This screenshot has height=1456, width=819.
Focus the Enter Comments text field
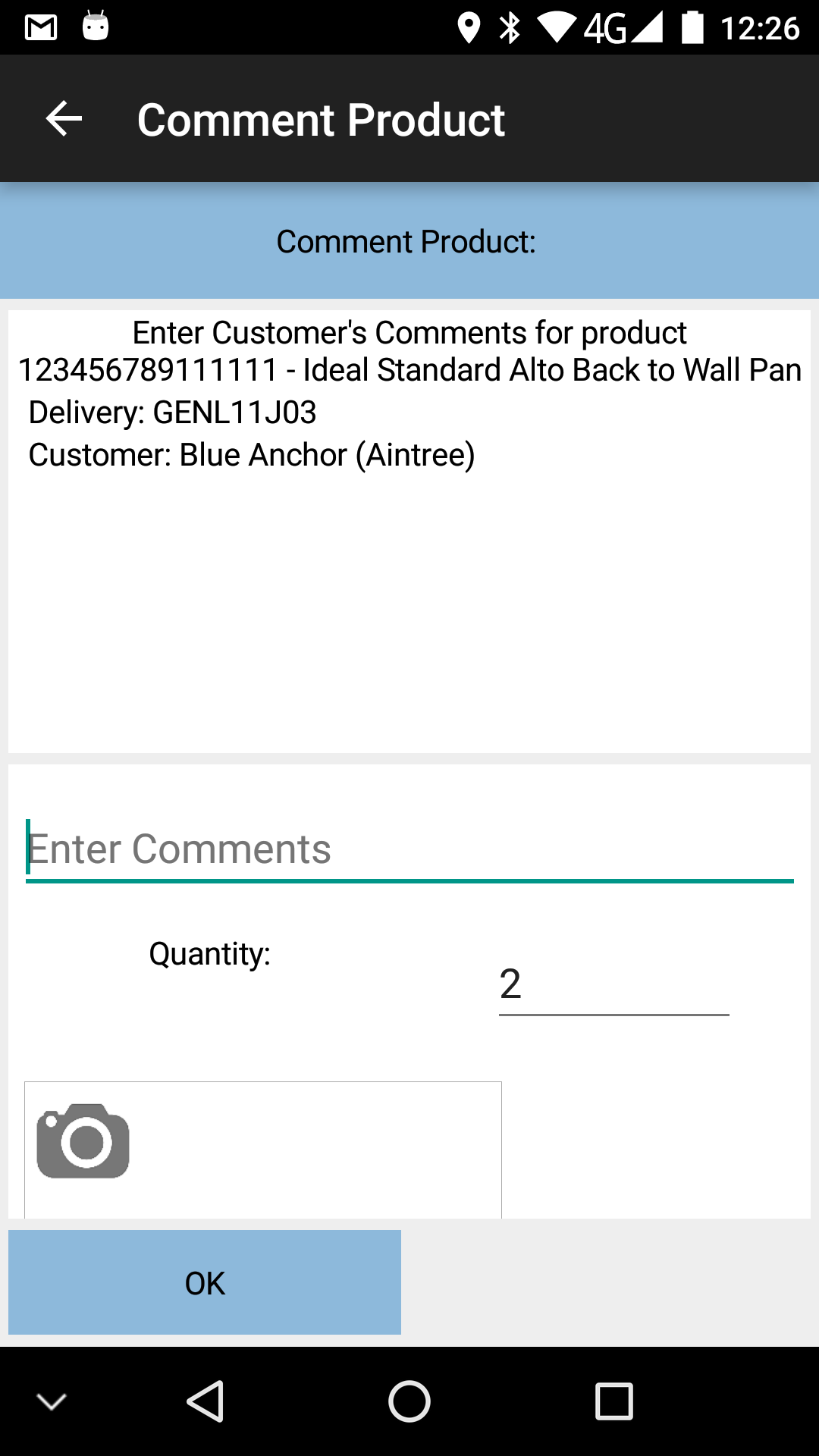[409, 849]
